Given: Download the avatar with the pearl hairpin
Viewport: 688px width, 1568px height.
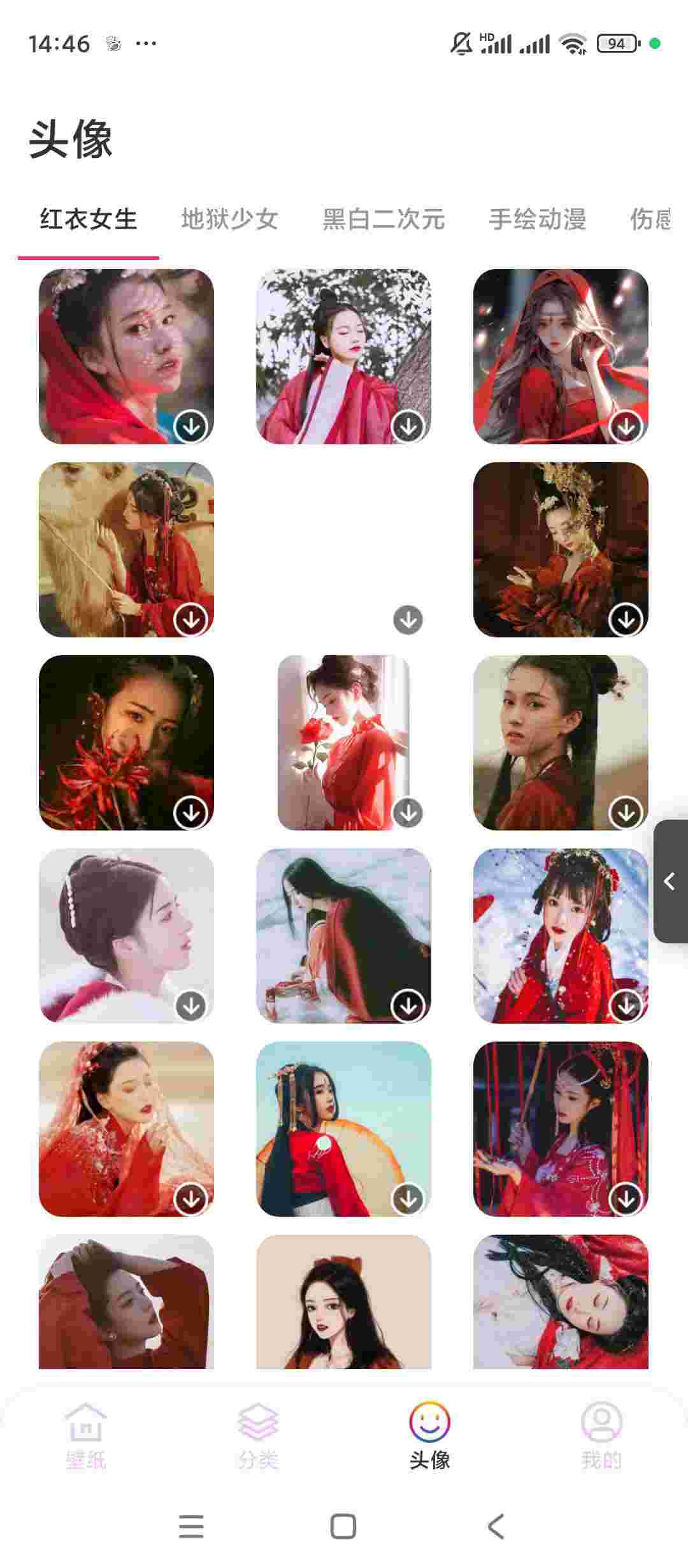Looking at the screenshot, I should tap(191, 1005).
